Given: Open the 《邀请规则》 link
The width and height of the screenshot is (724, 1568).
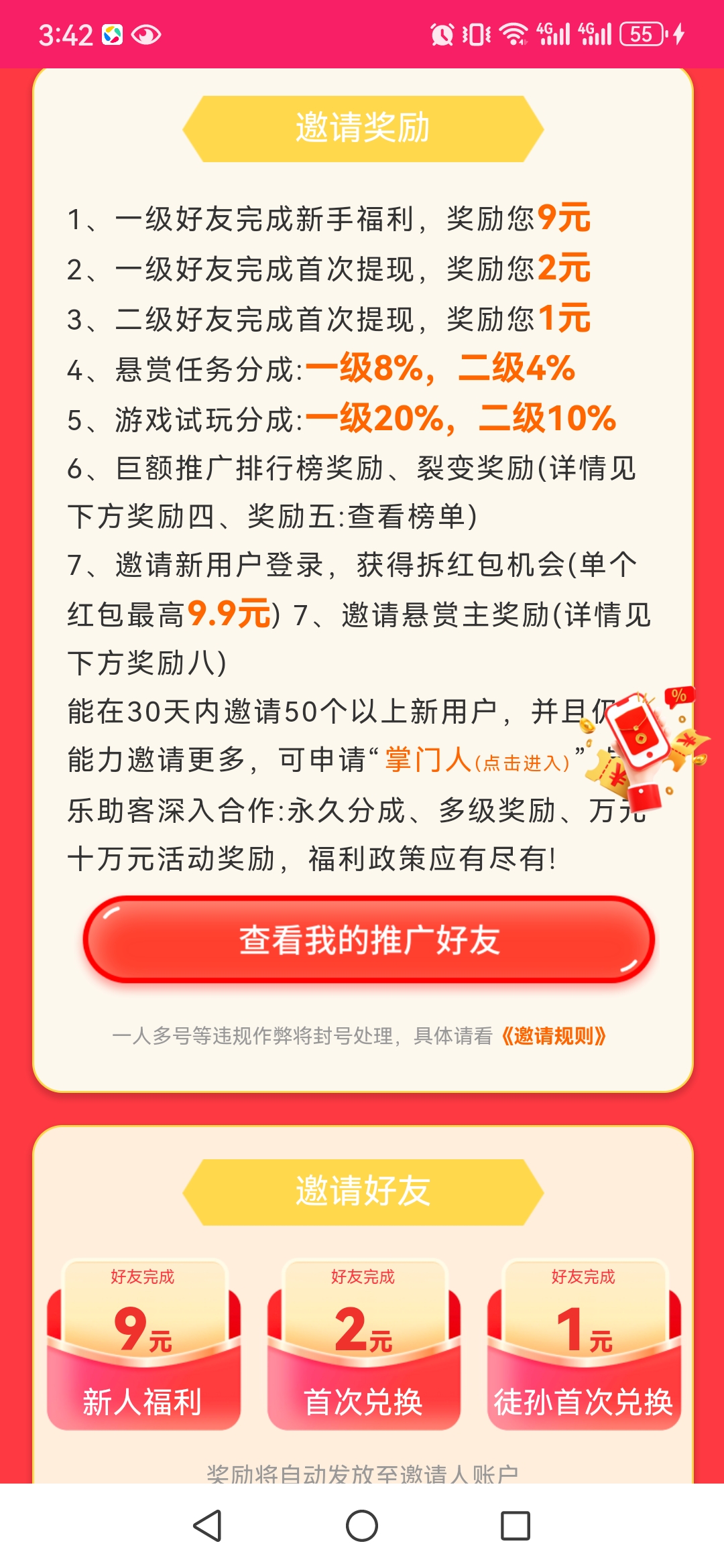Looking at the screenshot, I should 554,1036.
